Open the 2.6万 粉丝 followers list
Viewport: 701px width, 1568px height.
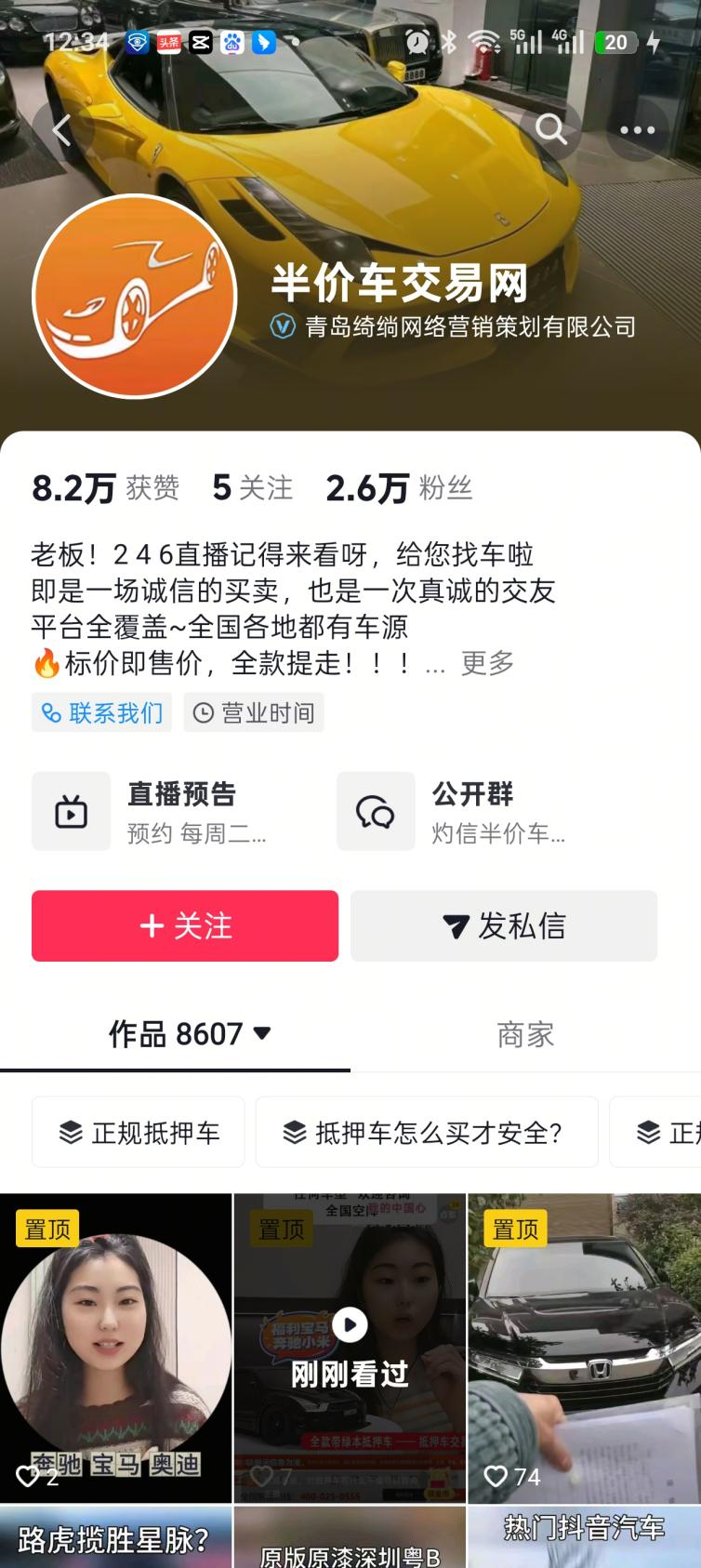click(400, 488)
